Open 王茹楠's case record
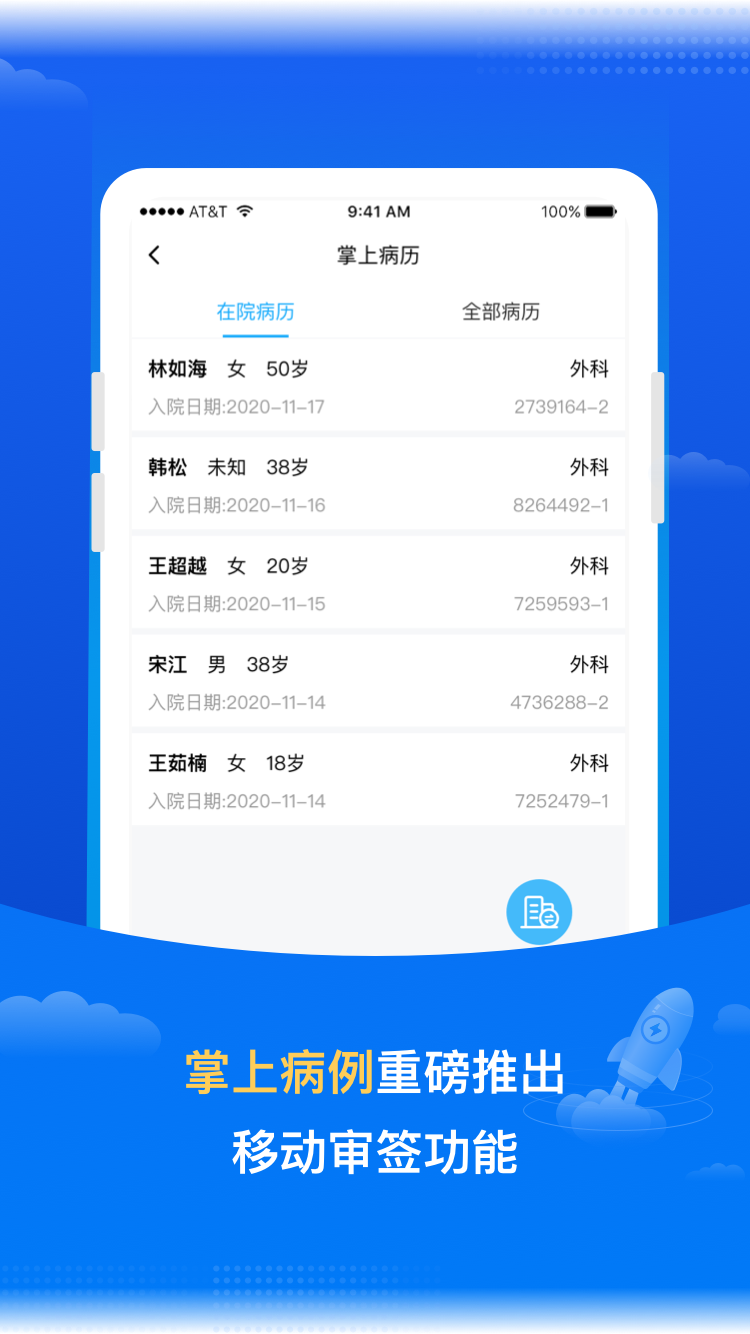750x1334 pixels. pyautogui.click(x=377, y=780)
